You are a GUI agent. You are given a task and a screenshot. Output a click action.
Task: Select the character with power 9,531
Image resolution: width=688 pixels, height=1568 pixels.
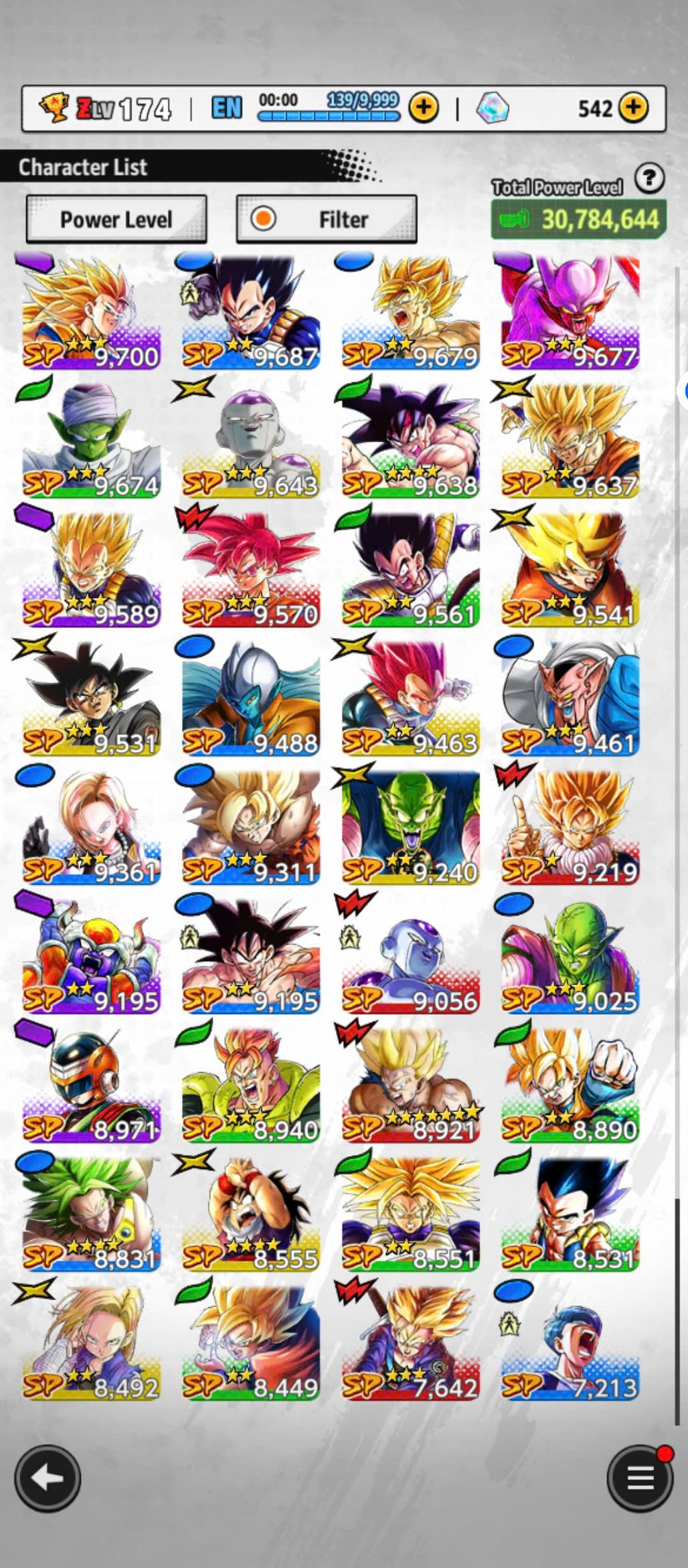point(91,699)
